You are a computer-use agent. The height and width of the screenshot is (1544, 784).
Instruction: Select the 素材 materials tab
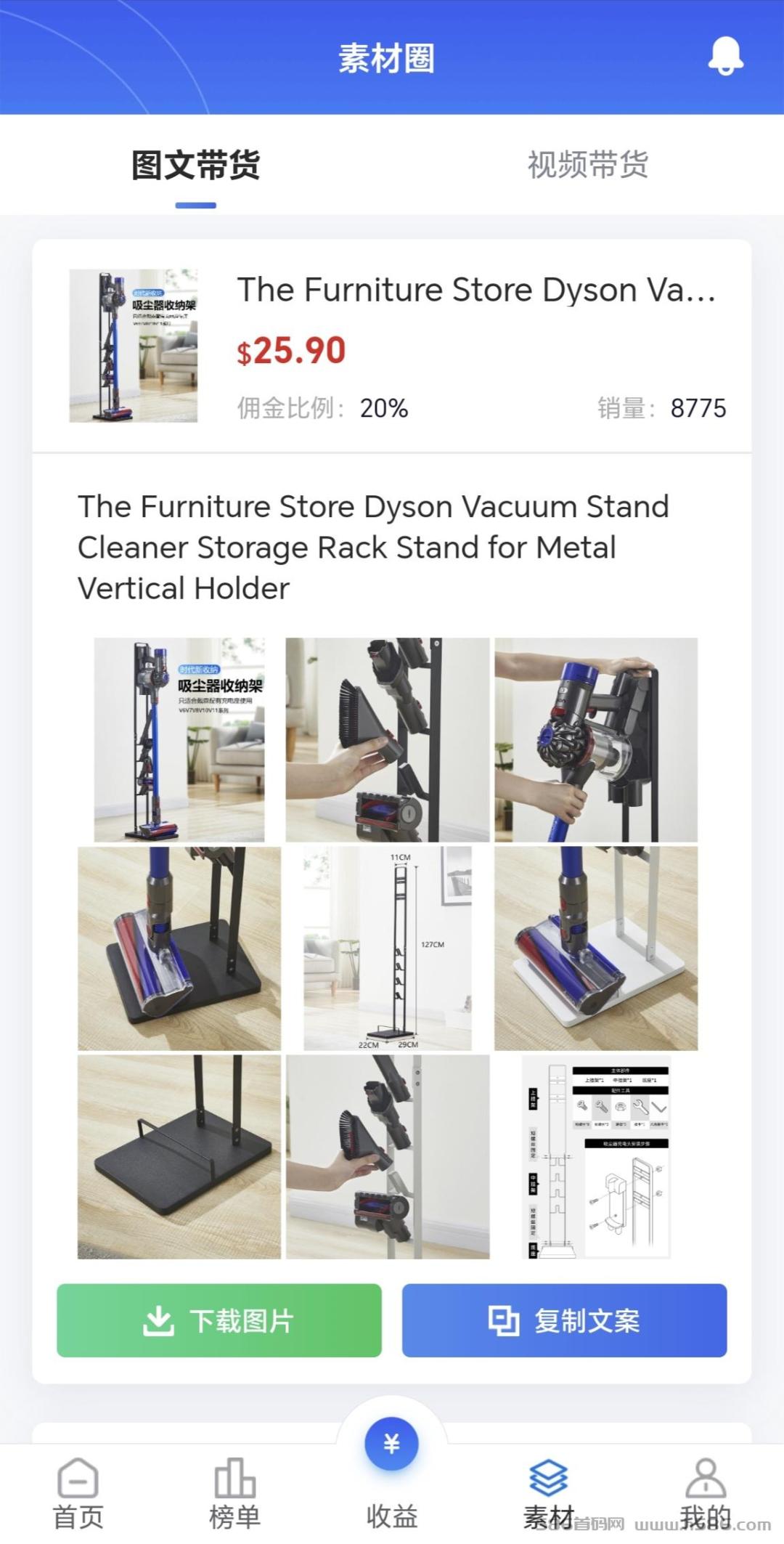(549, 1495)
